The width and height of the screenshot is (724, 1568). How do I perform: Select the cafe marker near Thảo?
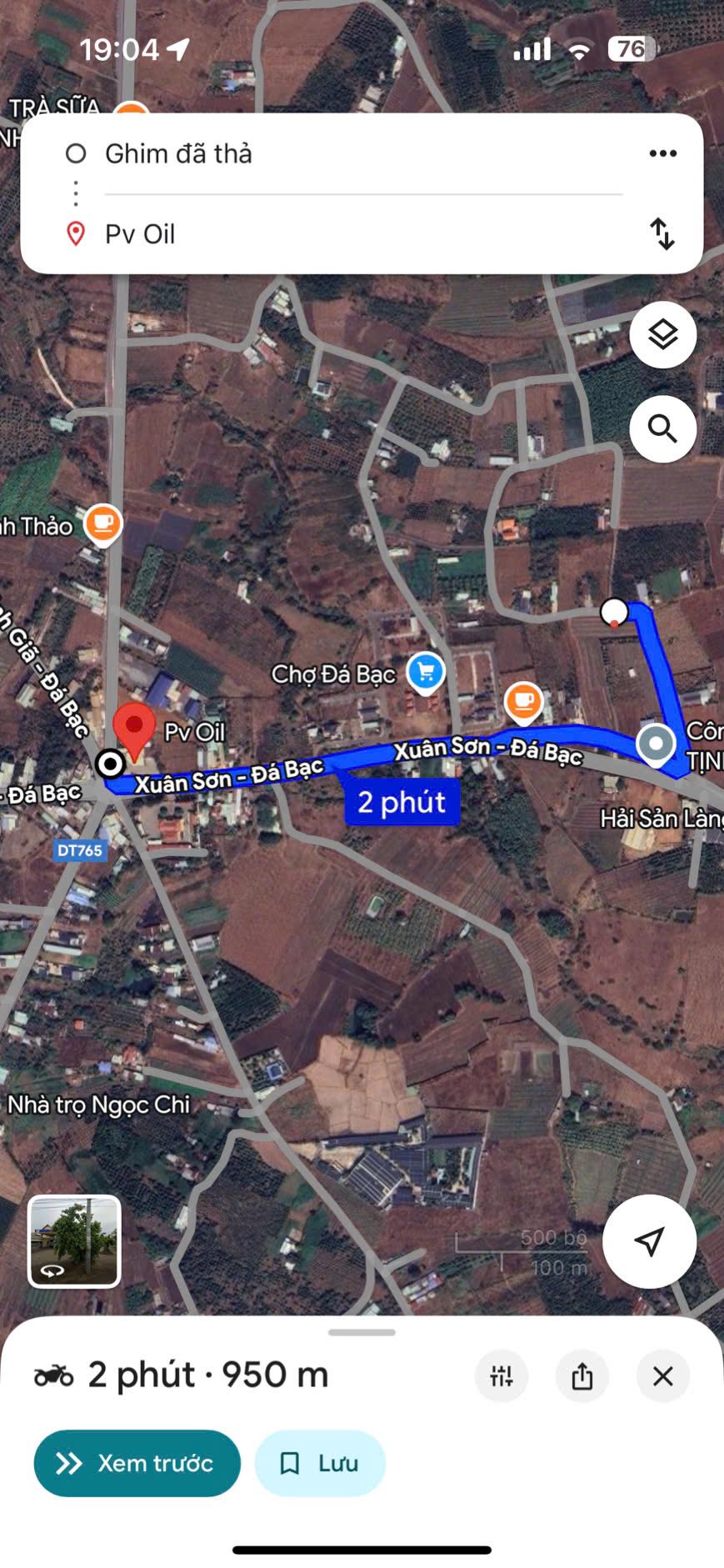[x=103, y=524]
